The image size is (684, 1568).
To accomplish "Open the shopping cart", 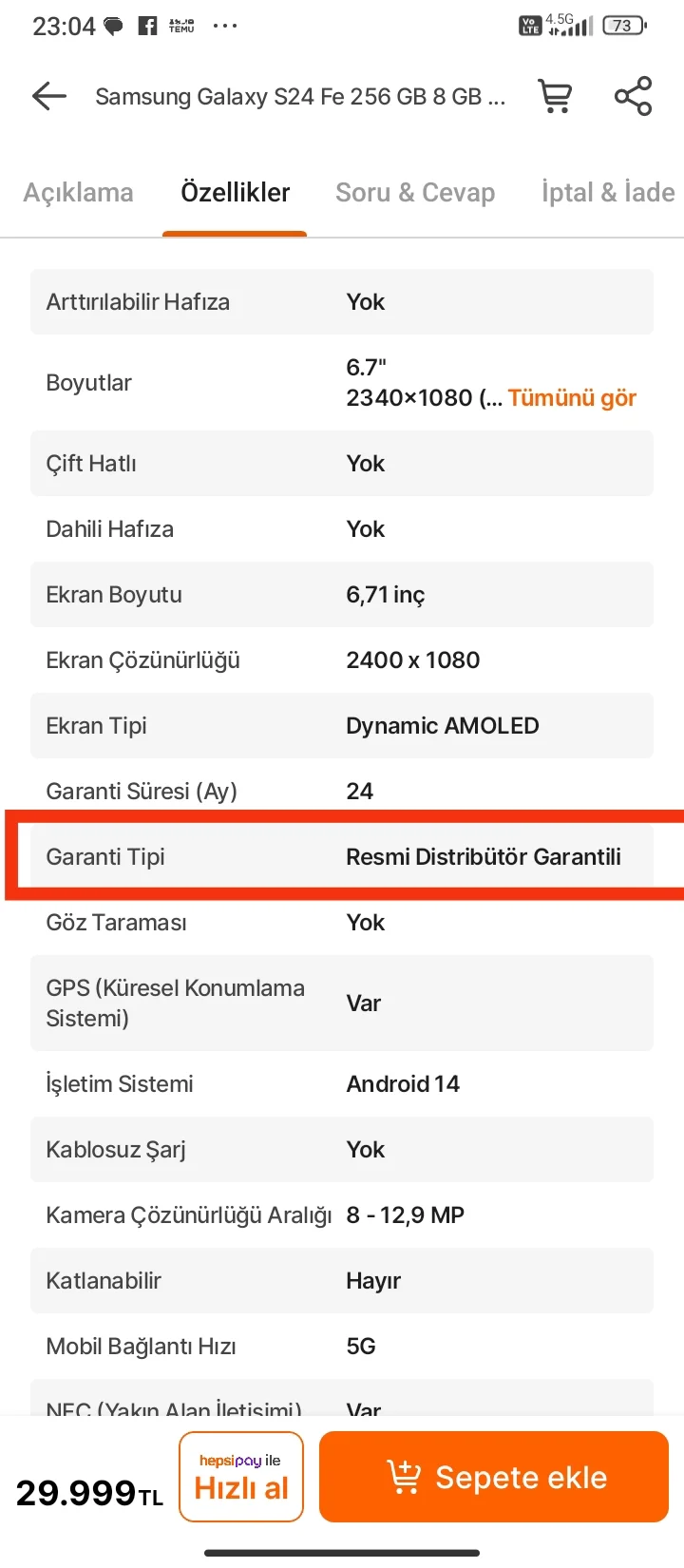I will click(555, 96).
